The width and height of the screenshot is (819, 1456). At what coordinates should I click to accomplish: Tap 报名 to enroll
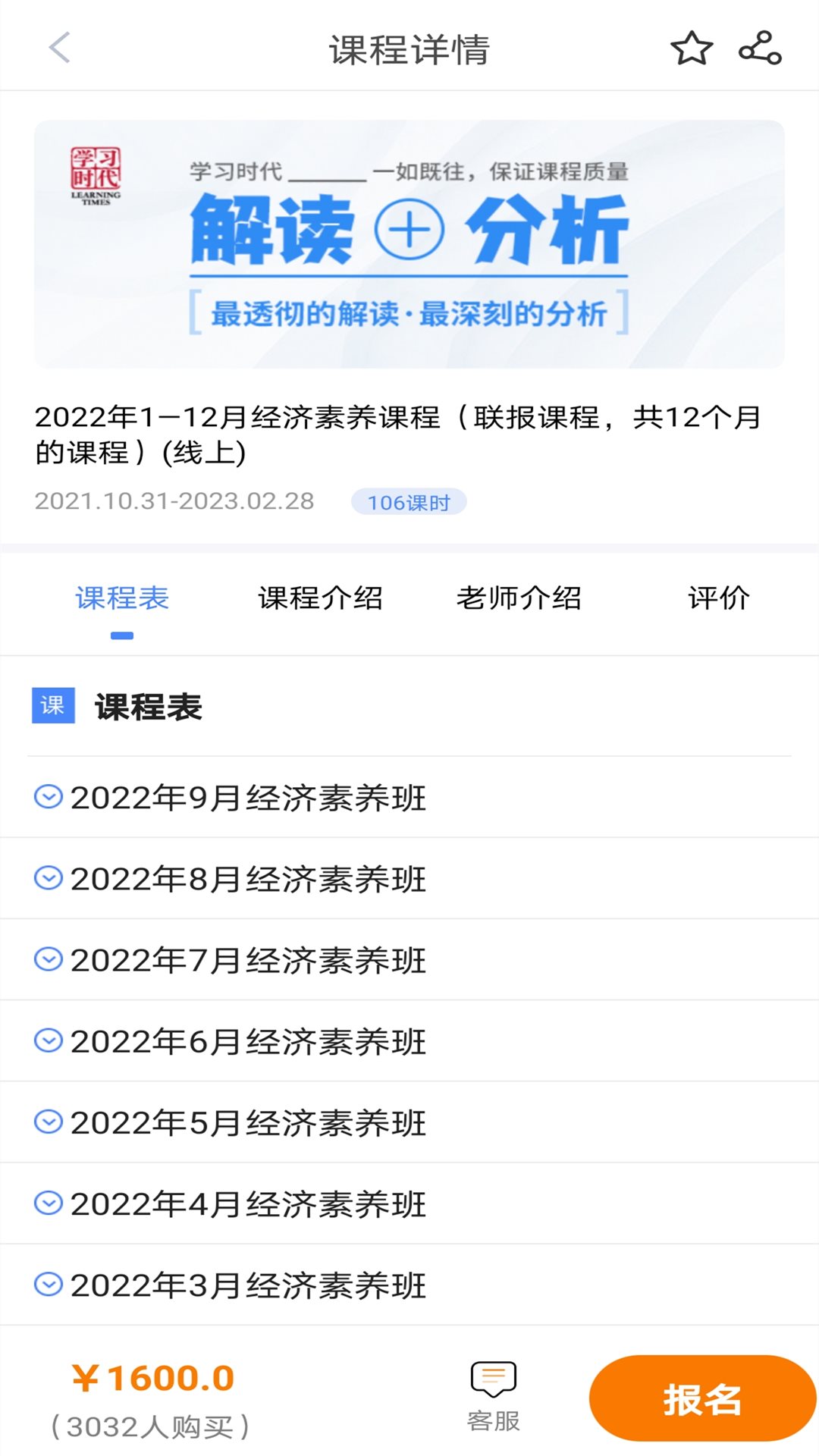702,1398
